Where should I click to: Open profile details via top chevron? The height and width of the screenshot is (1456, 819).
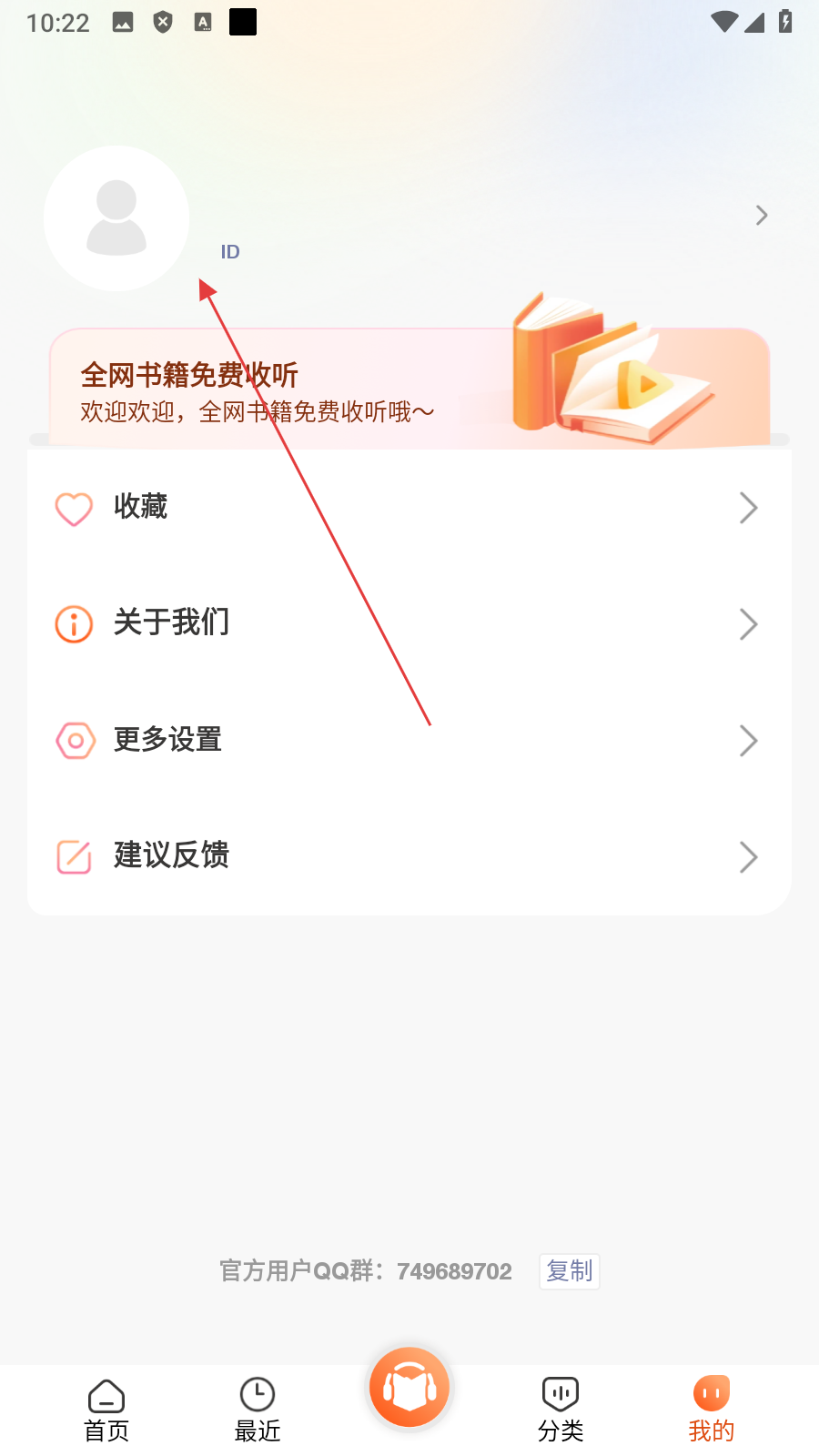761,216
